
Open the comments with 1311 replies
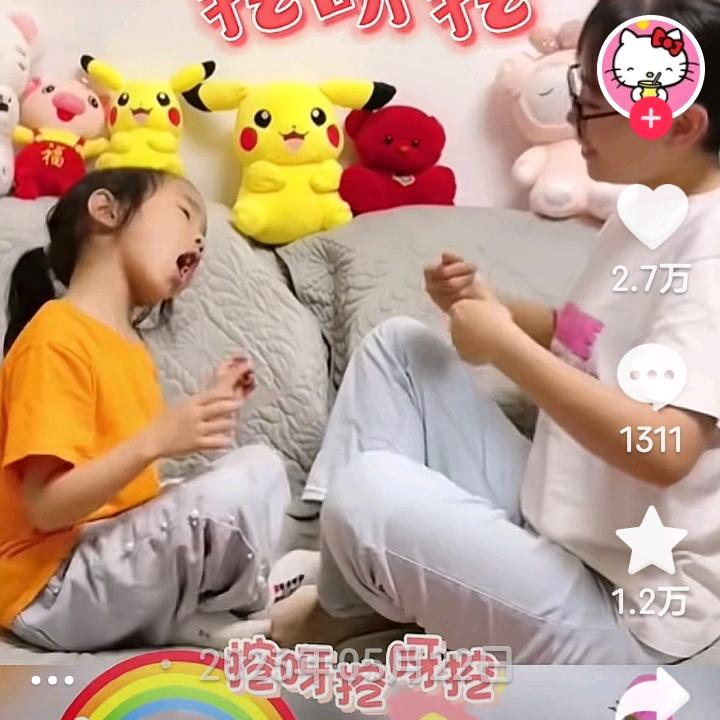(x=652, y=377)
